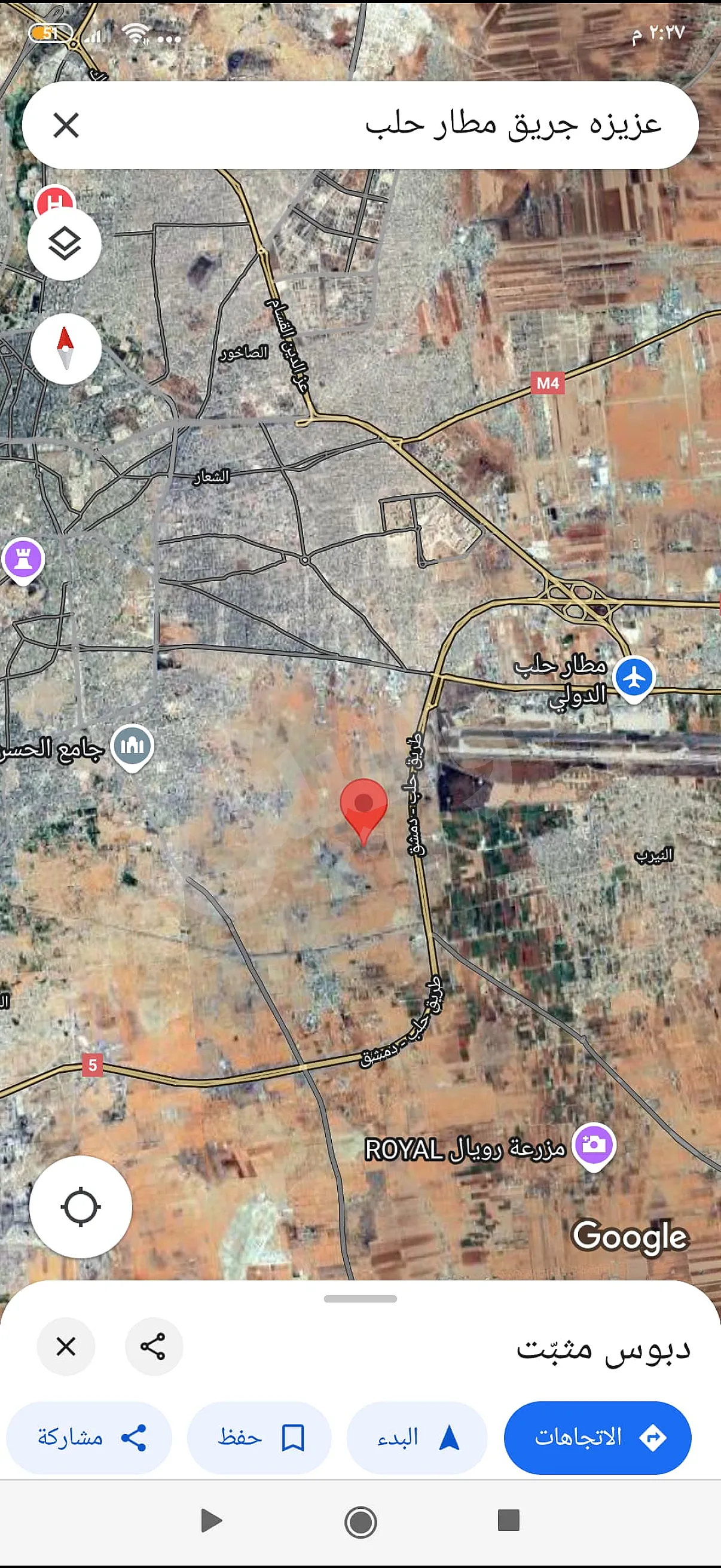Start navigation with البدء button
Image resolution: width=721 pixels, height=1568 pixels.
[x=417, y=1438]
